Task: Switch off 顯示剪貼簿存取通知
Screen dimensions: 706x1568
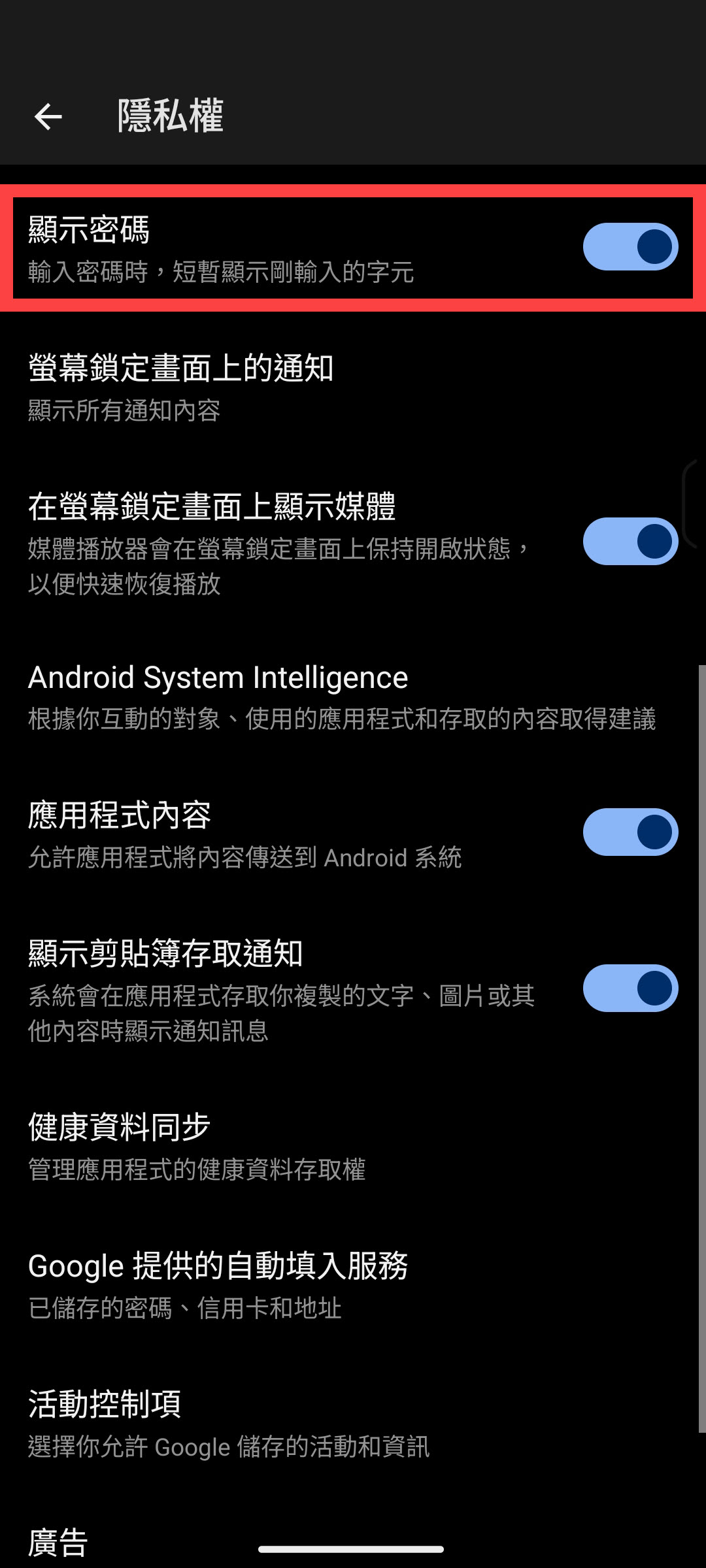Action: 630,988
